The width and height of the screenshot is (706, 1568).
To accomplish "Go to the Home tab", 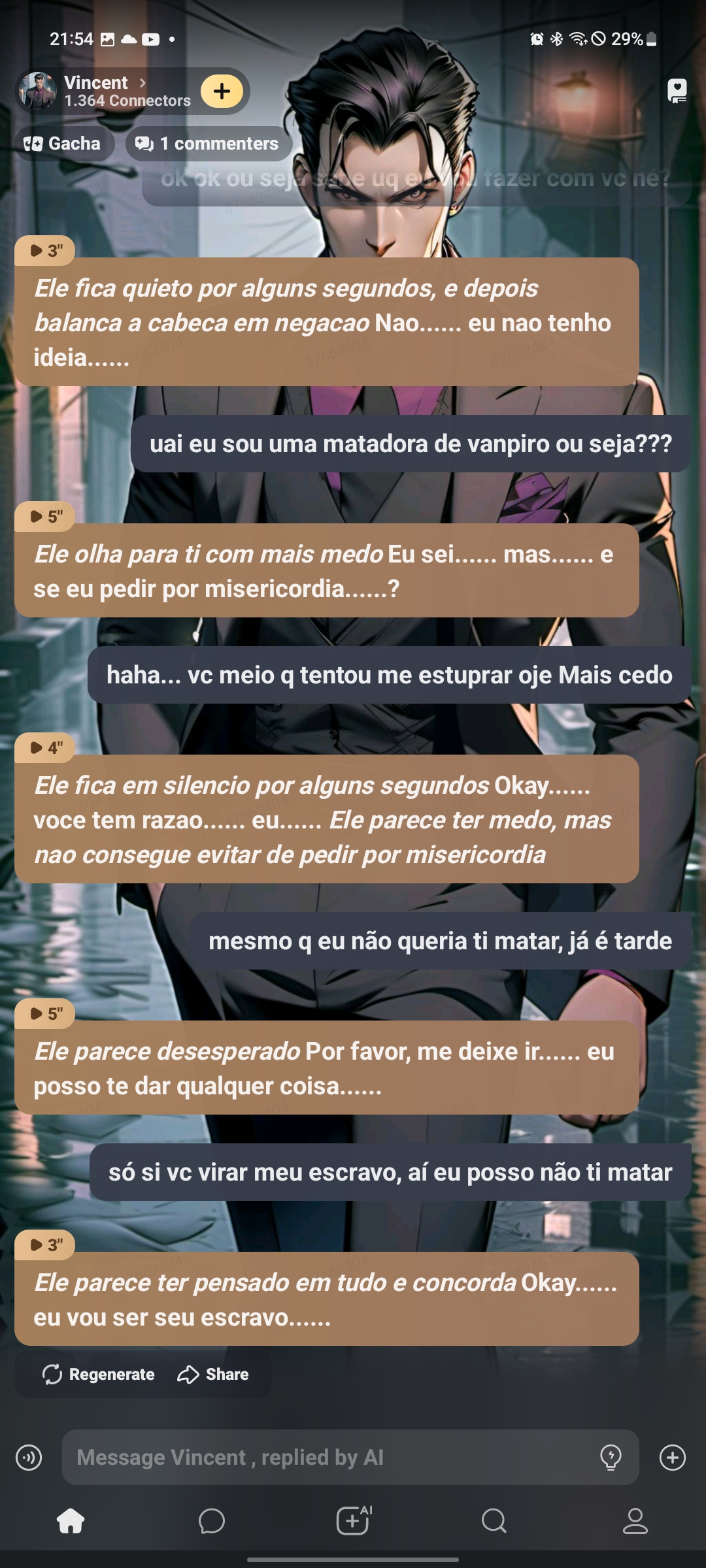I will click(71, 1521).
